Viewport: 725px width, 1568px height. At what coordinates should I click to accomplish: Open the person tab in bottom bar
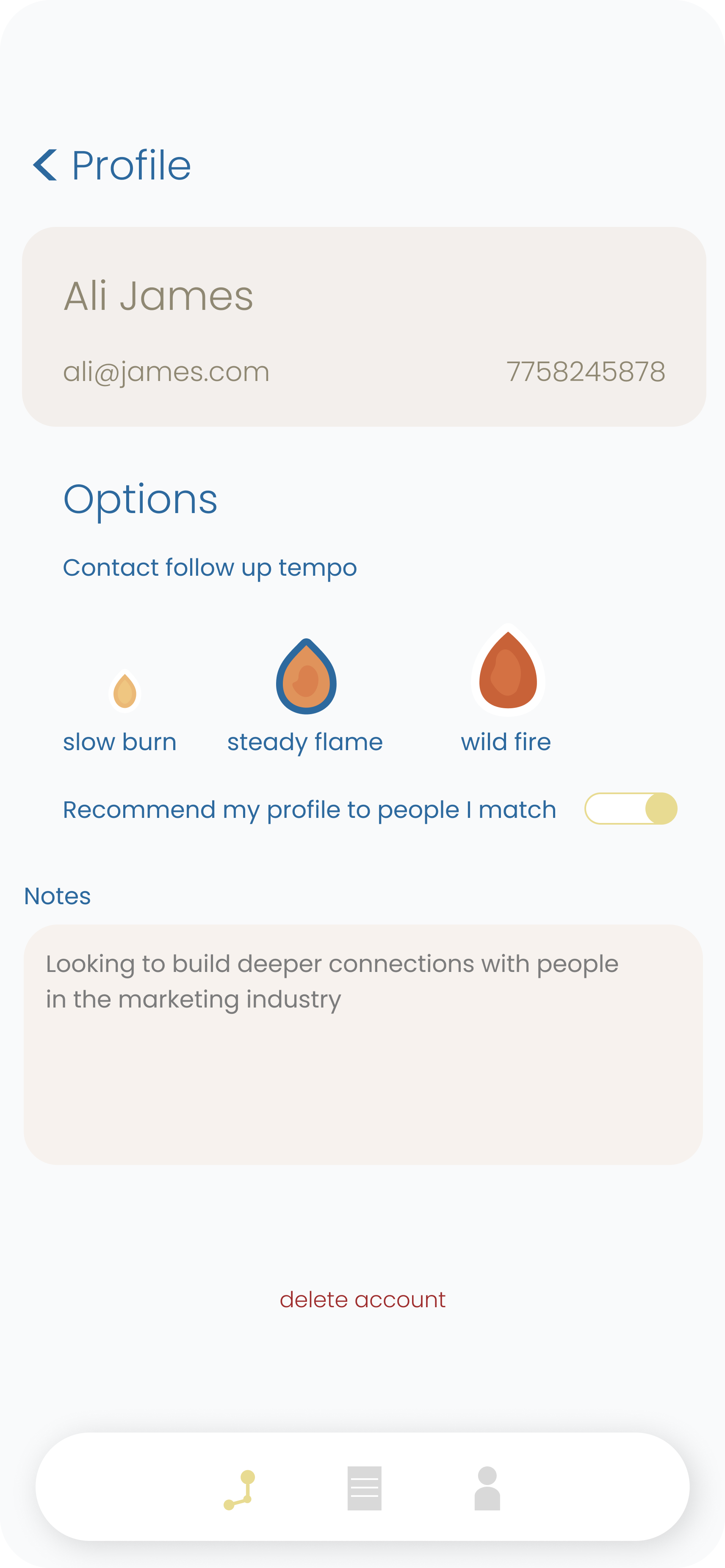(487, 1488)
